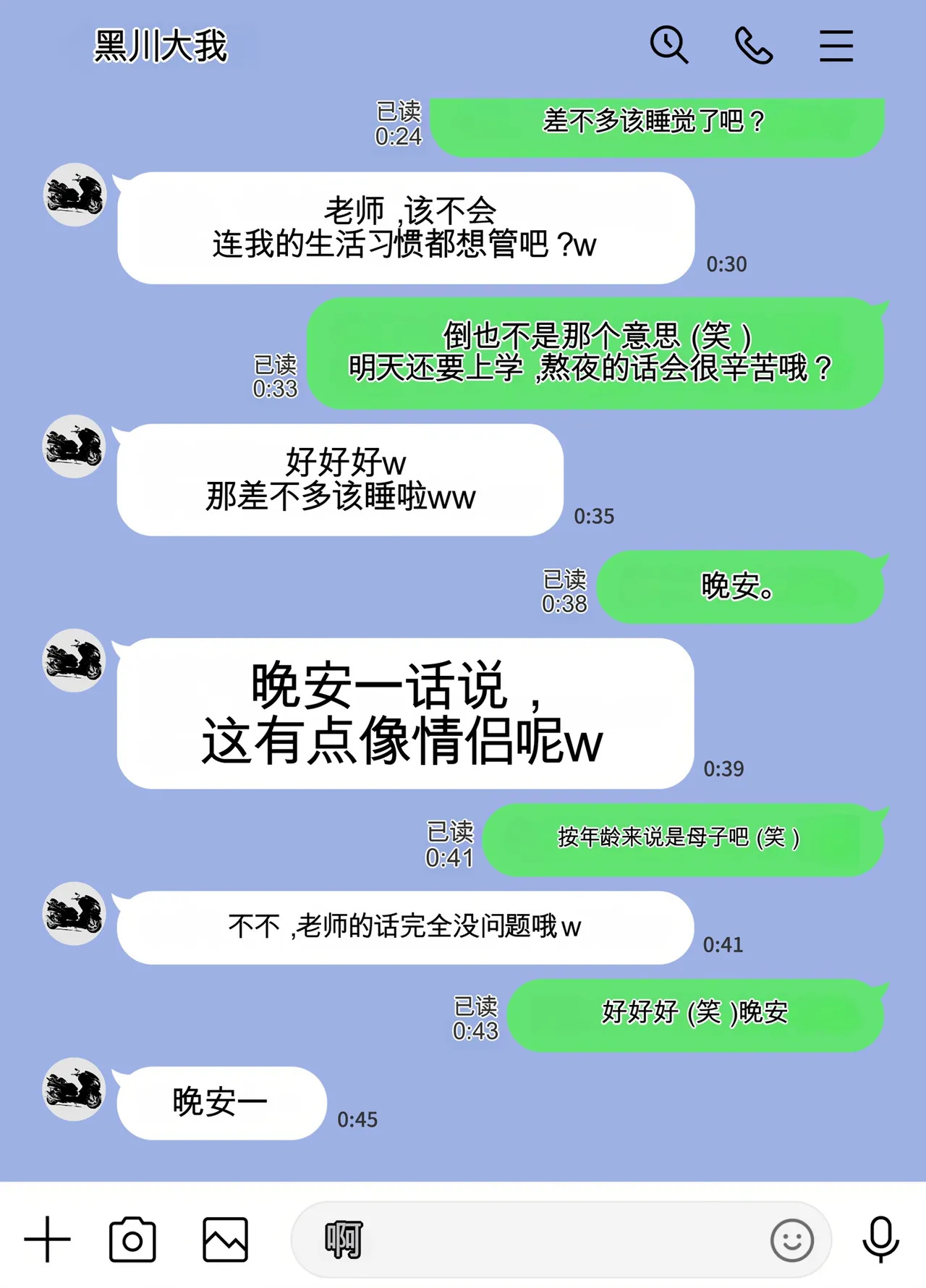Open the photo gallery picker
This screenshot has height=1288, width=926.
[x=225, y=1240]
